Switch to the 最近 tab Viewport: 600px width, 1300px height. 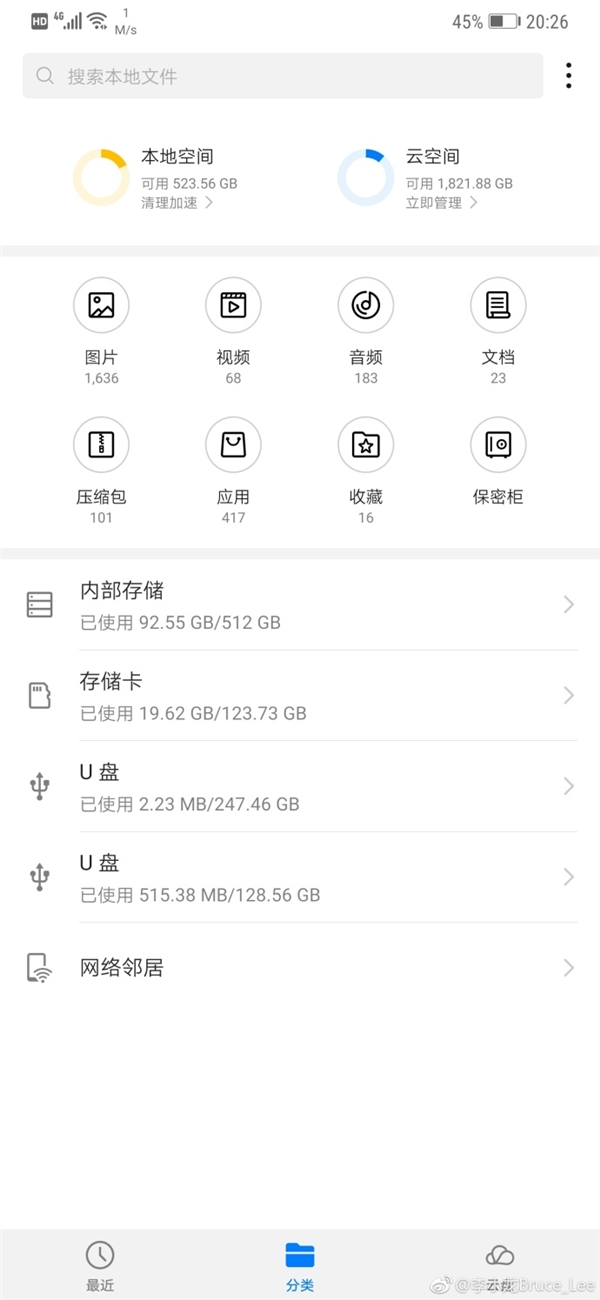pyautogui.click(x=100, y=1265)
